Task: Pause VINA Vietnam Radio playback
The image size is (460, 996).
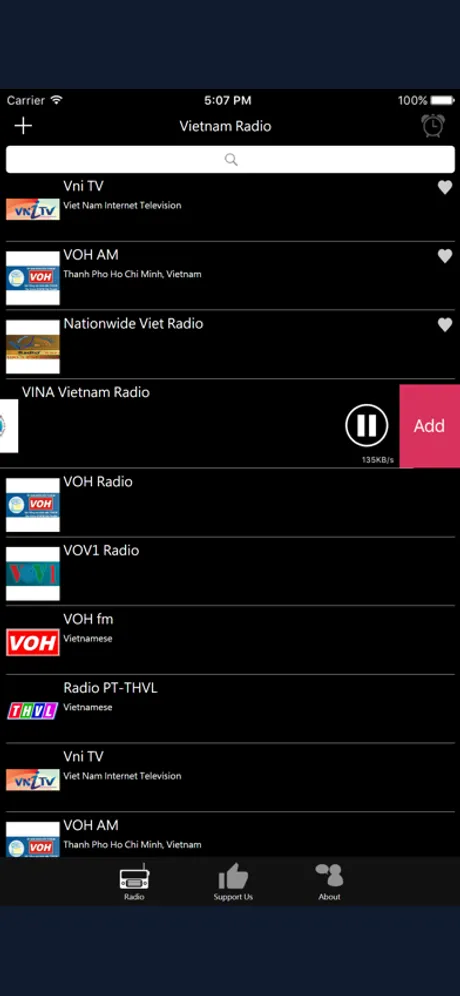Action: click(367, 425)
